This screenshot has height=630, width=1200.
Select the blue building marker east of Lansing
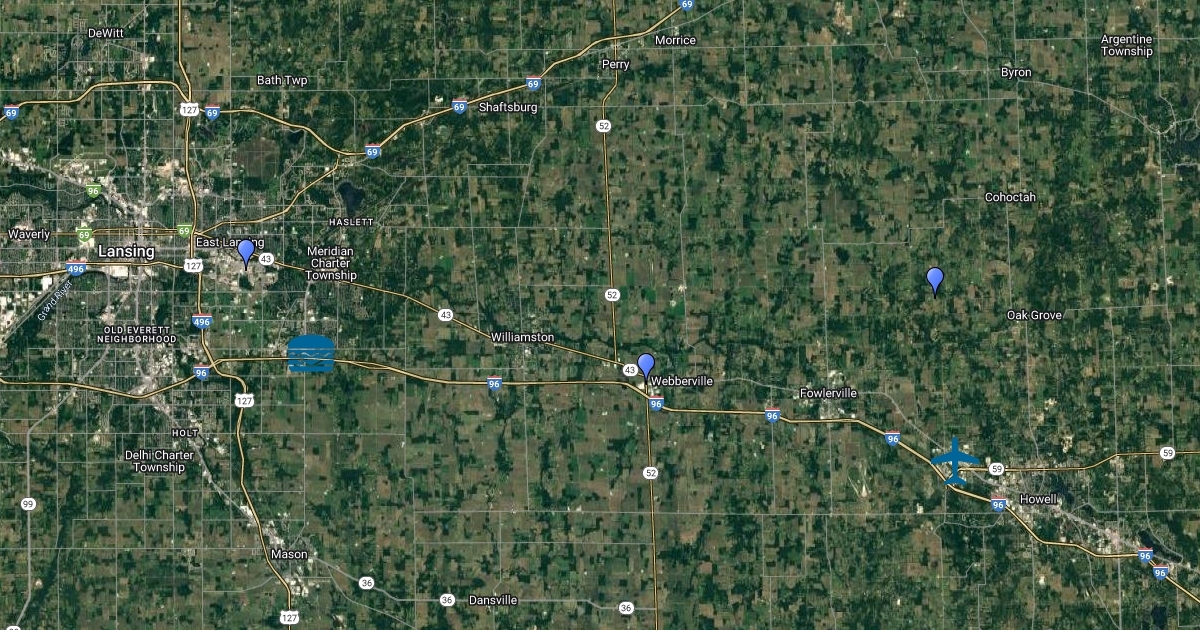point(309,354)
